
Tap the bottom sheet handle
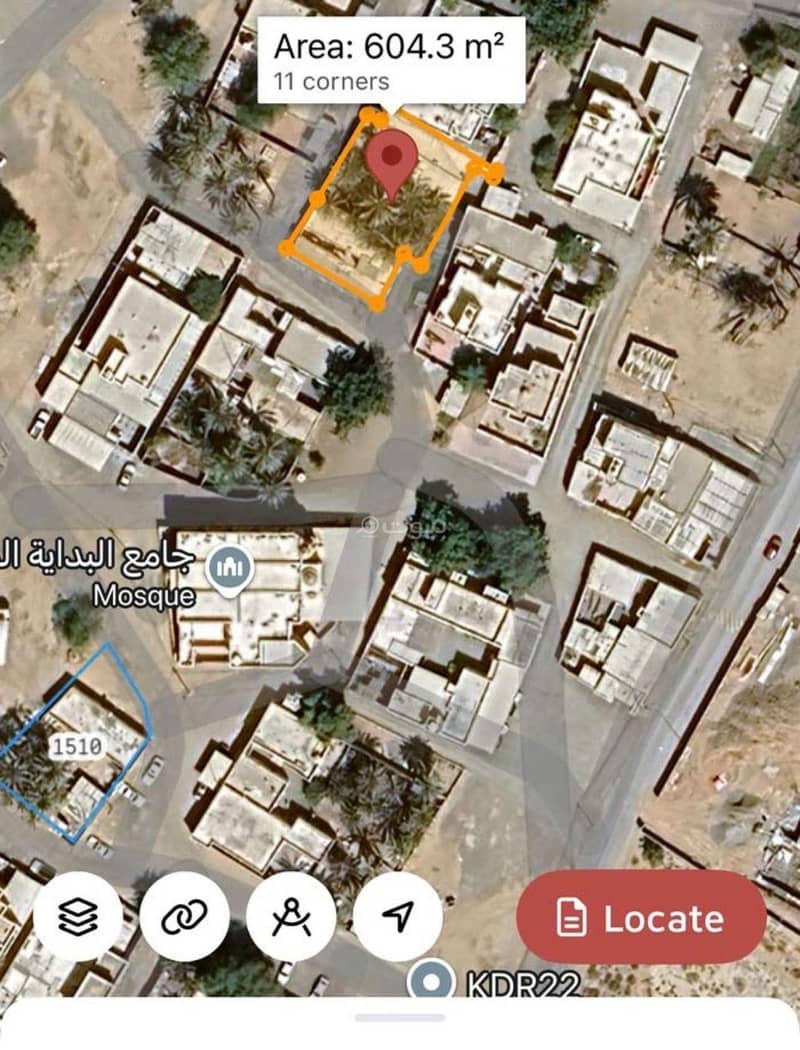pyautogui.click(x=400, y=1018)
